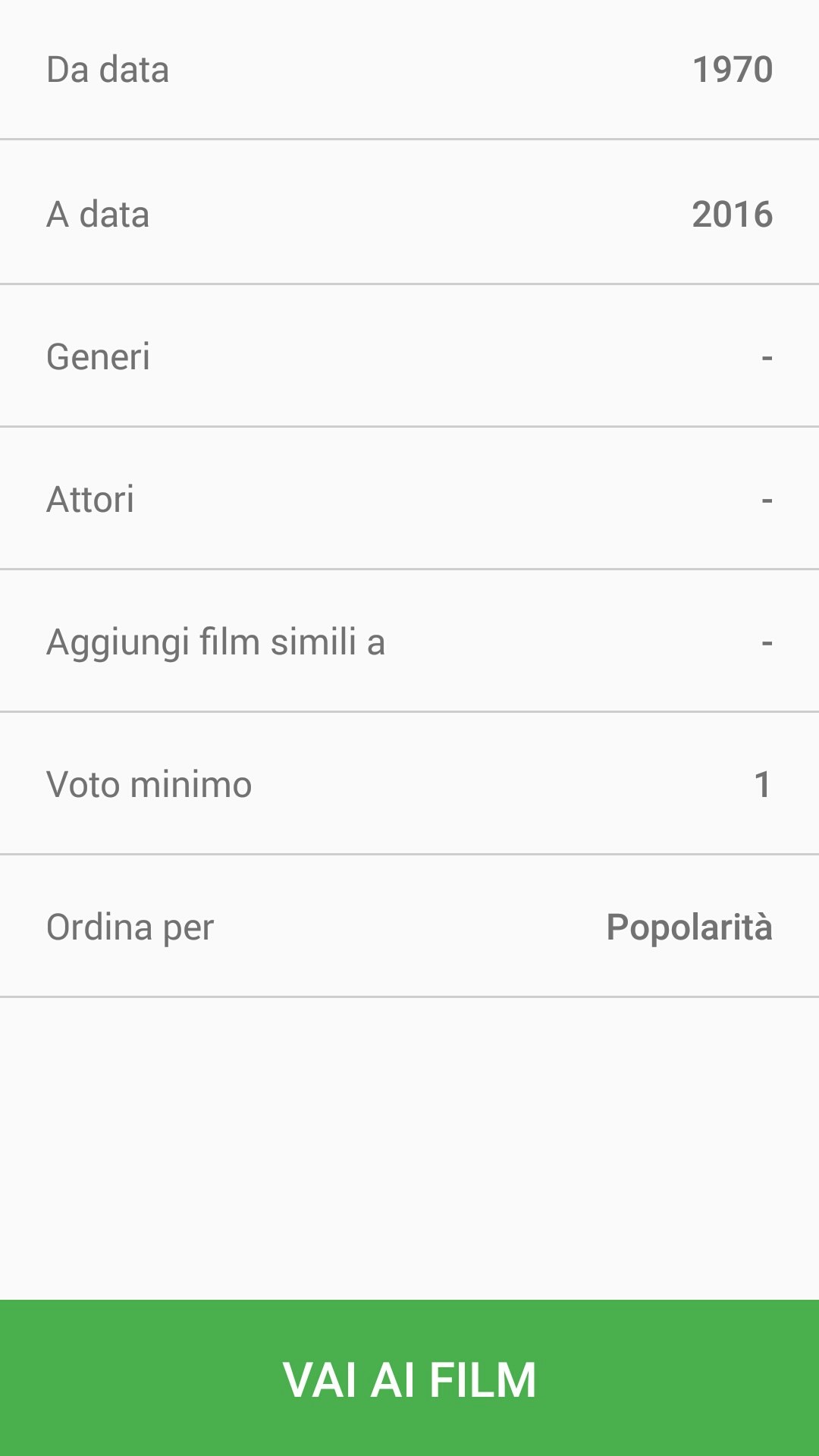Open the Generi filter
Screen dimensions: 819x1456
click(409, 356)
